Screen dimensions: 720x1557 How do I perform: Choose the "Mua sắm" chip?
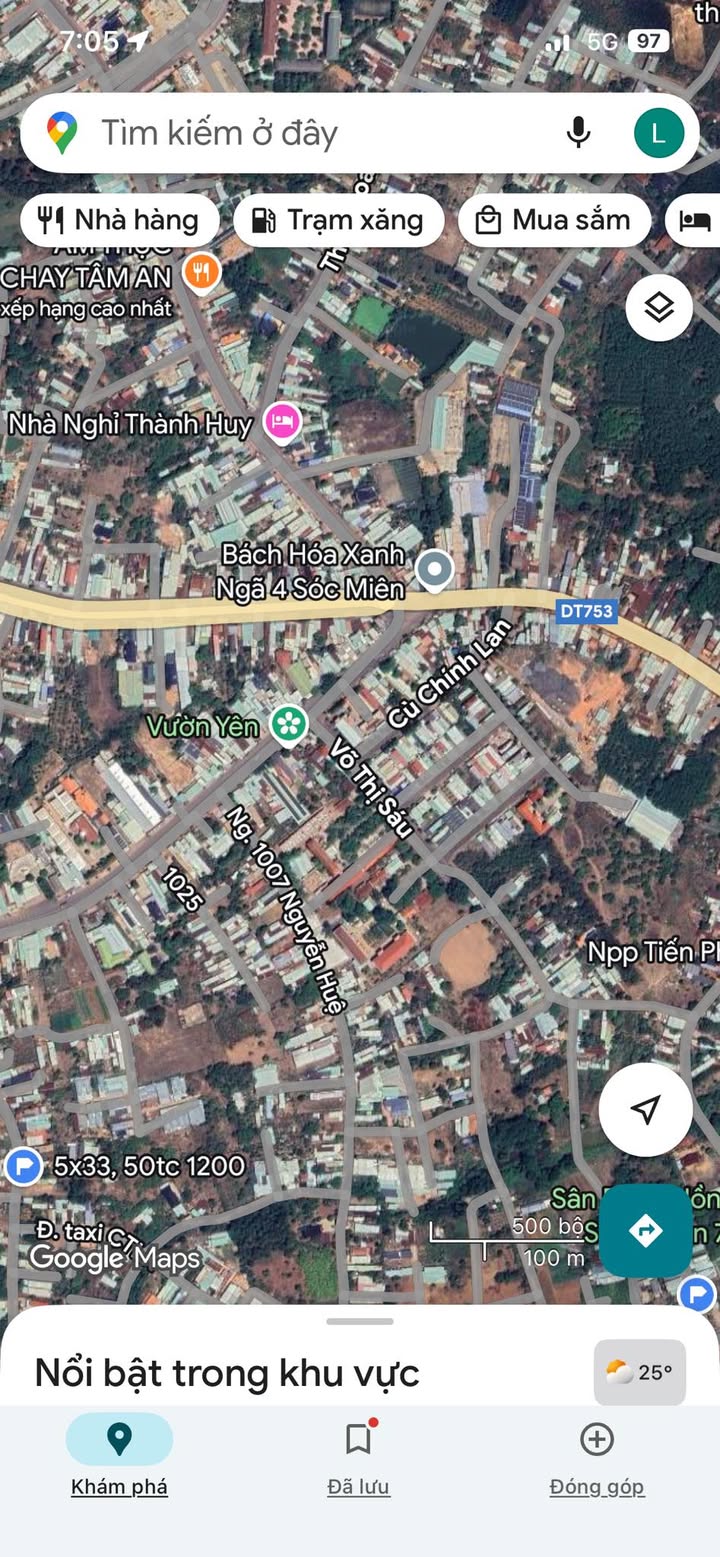pyautogui.click(x=554, y=220)
